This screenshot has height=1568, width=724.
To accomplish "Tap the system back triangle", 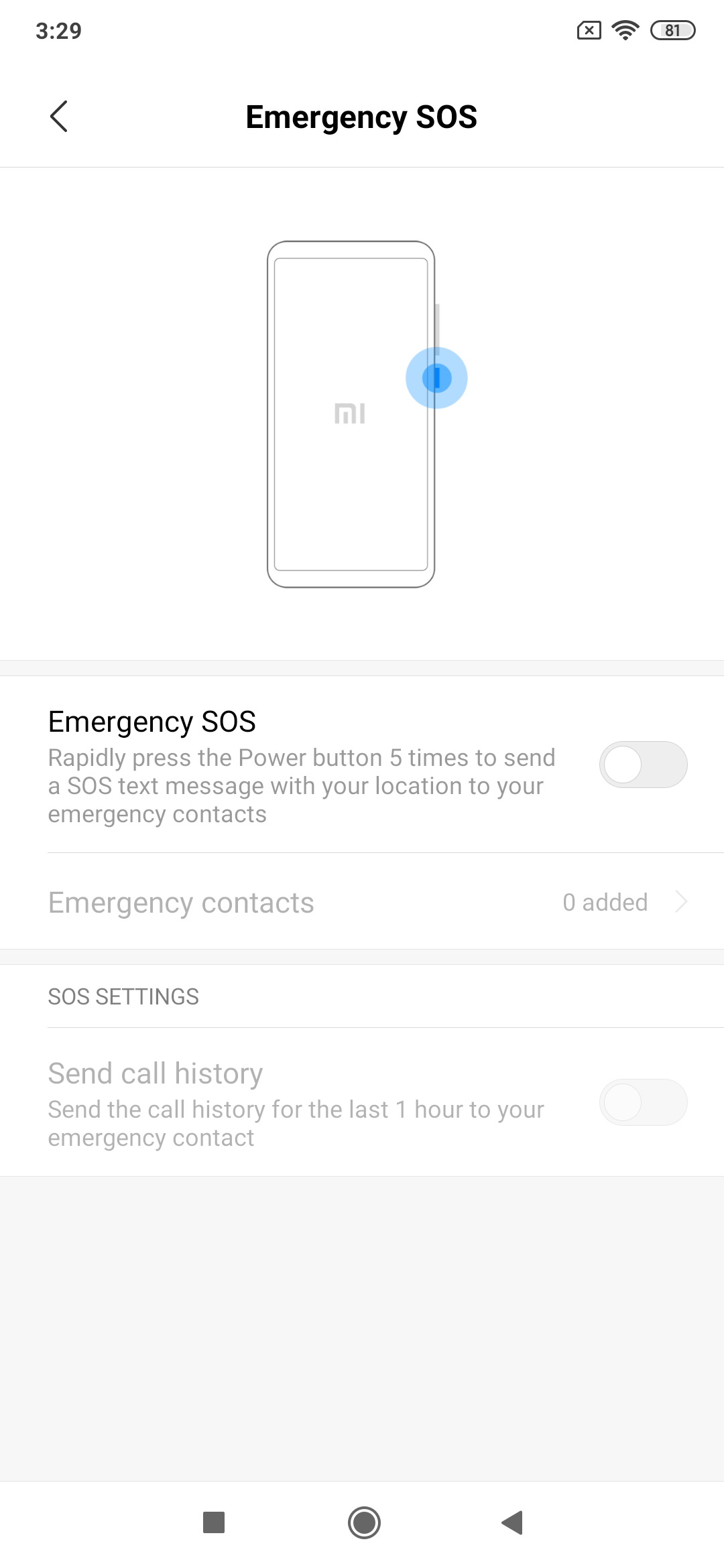I will coord(512,1522).
